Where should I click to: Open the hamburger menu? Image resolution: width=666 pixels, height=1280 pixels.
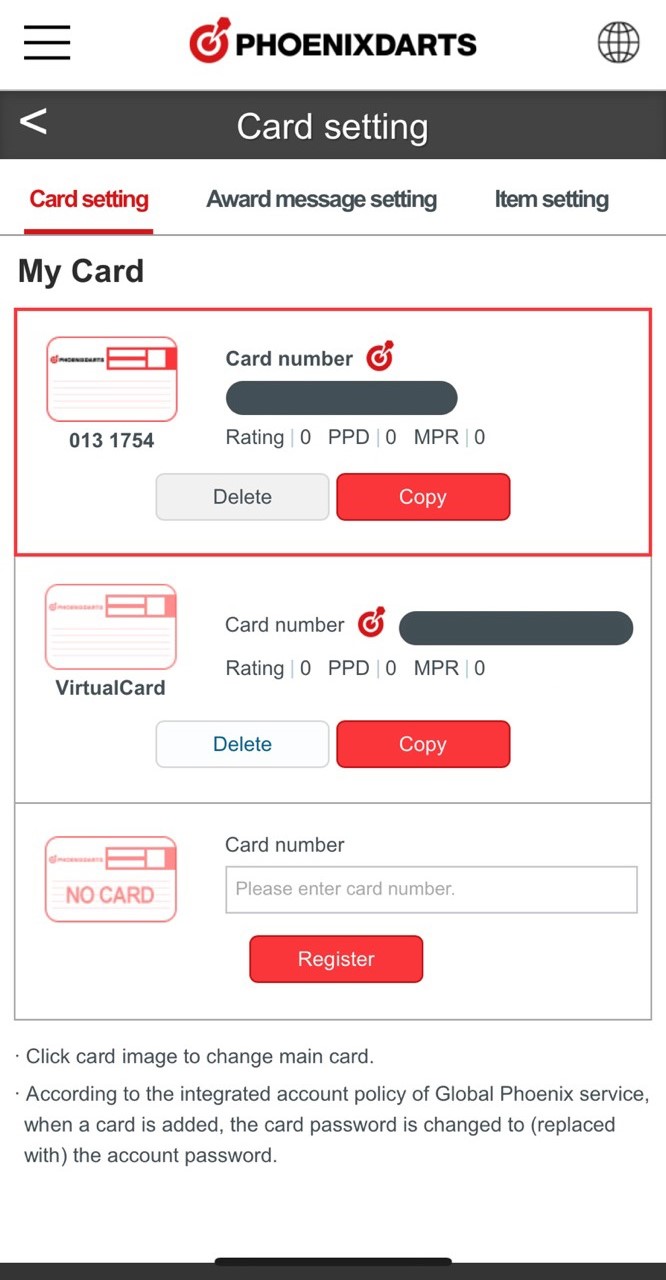pyautogui.click(x=47, y=43)
